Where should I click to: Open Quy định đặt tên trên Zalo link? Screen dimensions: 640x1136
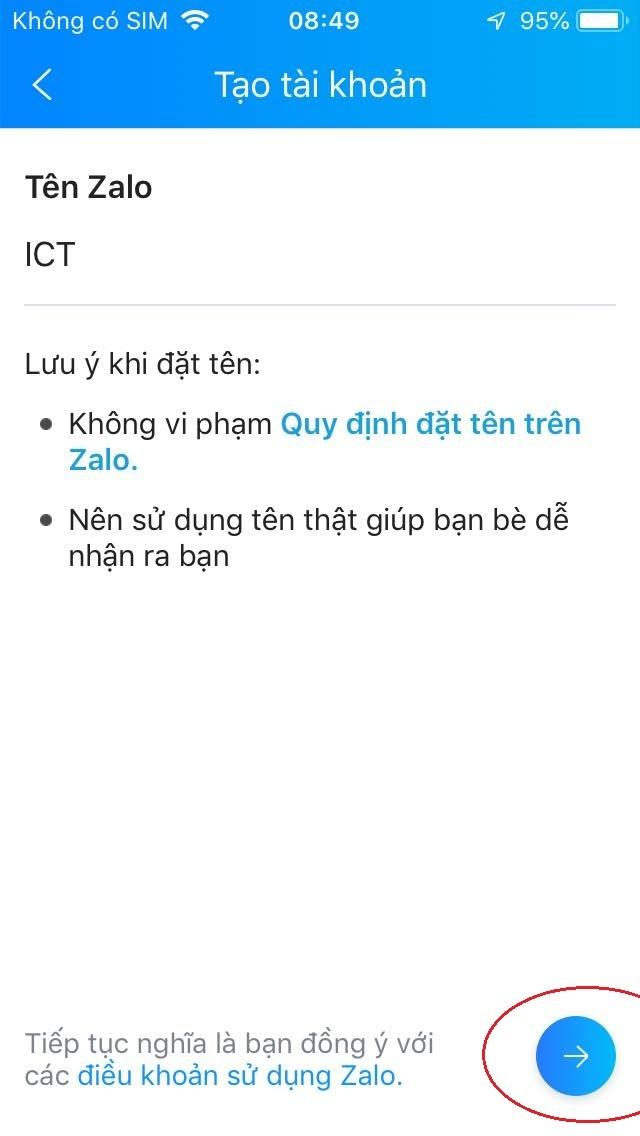pos(430,424)
